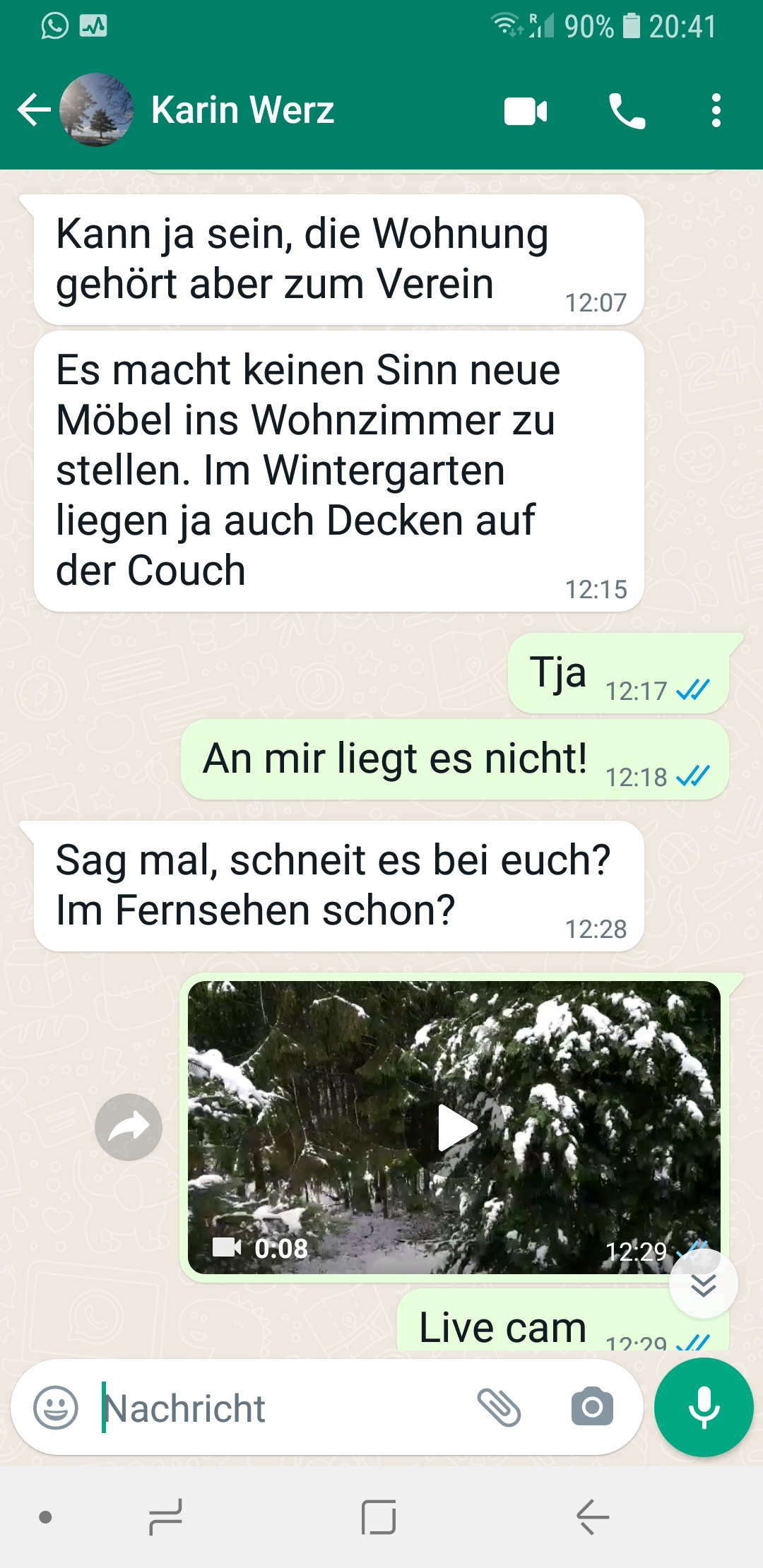Tap the voice message microphone button
This screenshot has height=1568, width=763.
click(704, 1408)
